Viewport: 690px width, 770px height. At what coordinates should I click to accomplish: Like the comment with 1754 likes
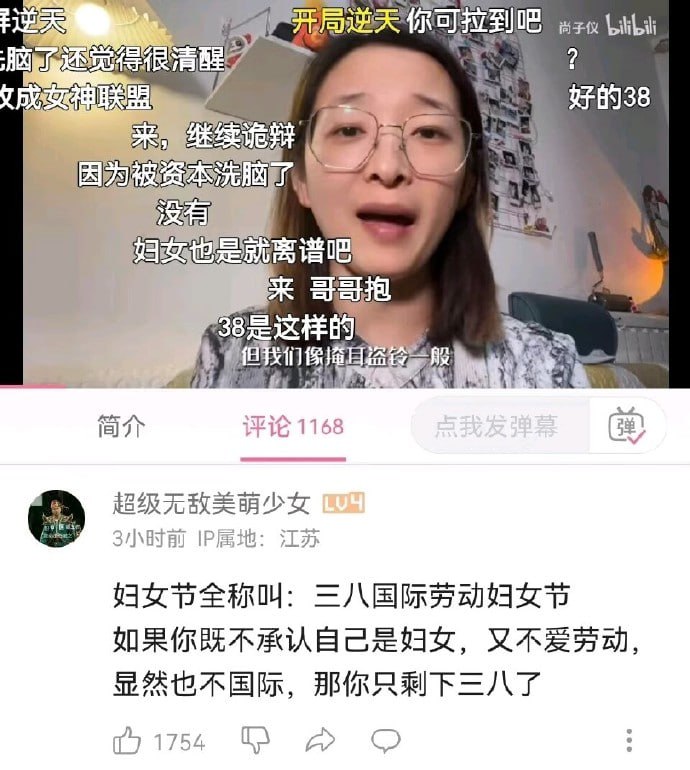pos(128,741)
